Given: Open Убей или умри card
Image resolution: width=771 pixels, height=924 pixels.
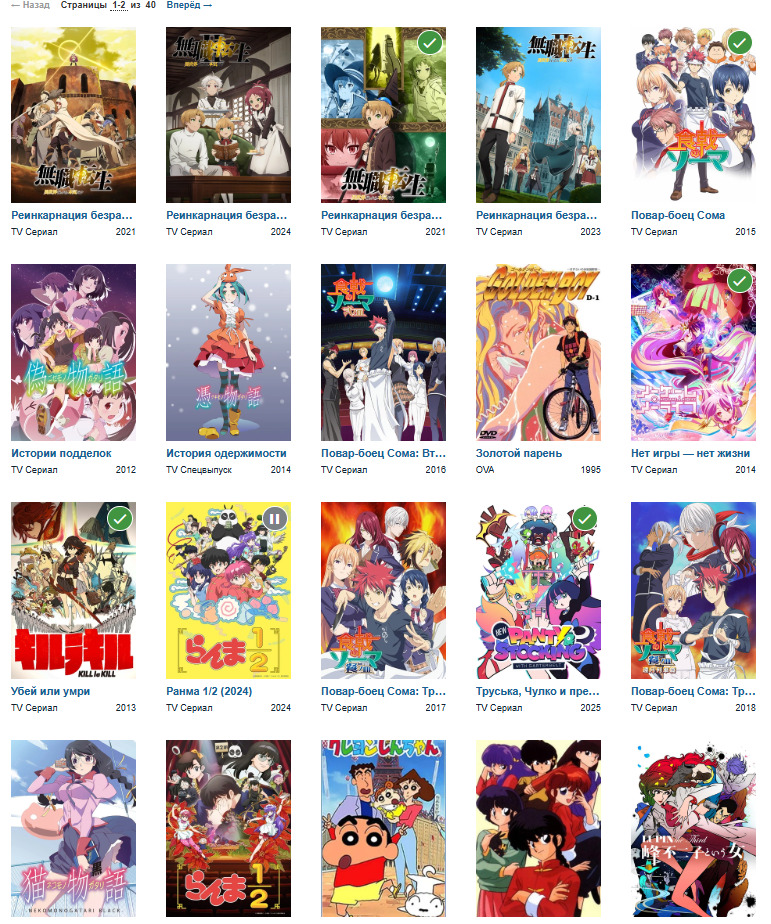Looking at the screenshot, I should coord(72,590).
